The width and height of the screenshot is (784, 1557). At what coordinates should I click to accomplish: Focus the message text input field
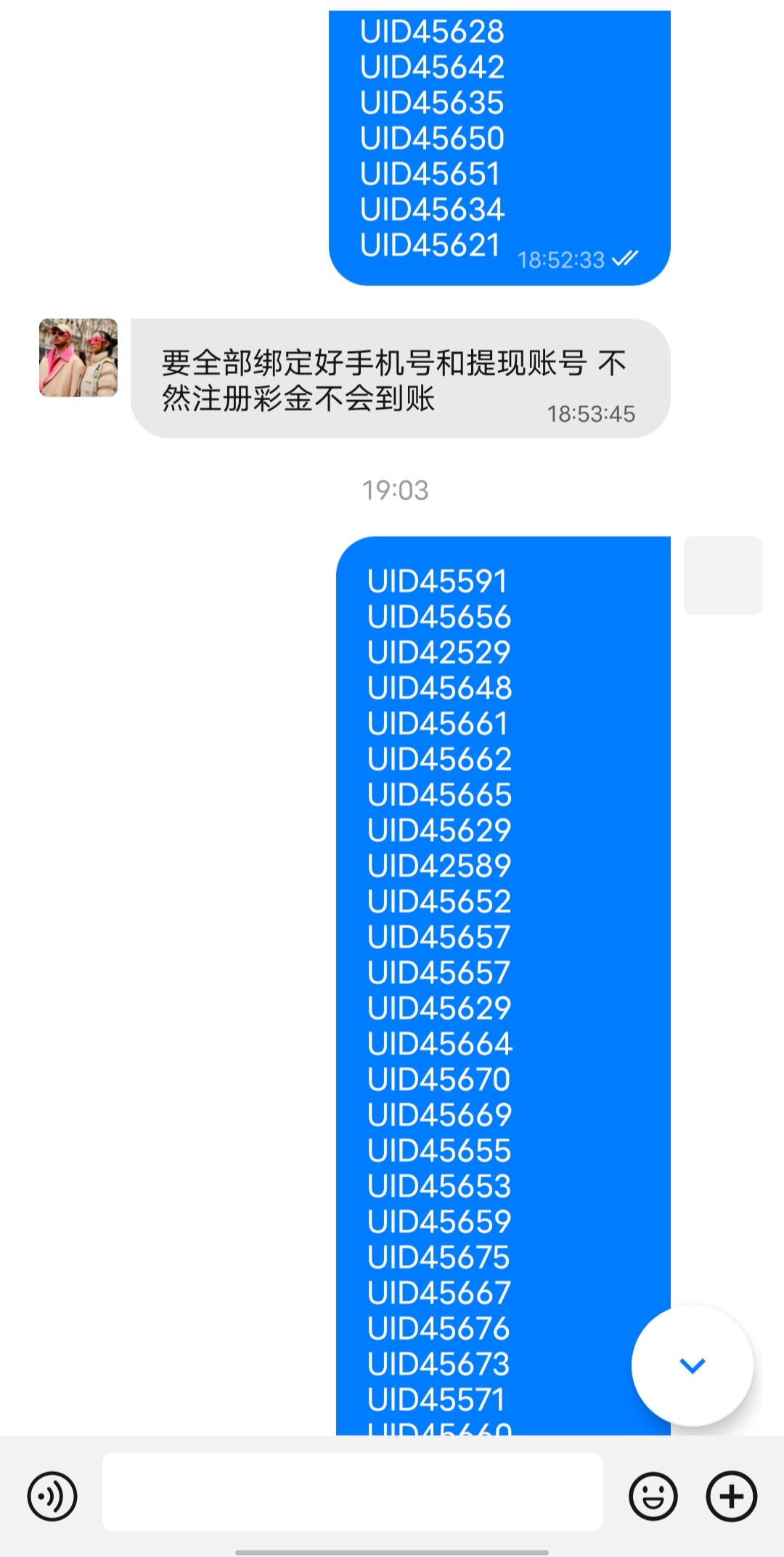353,1492
